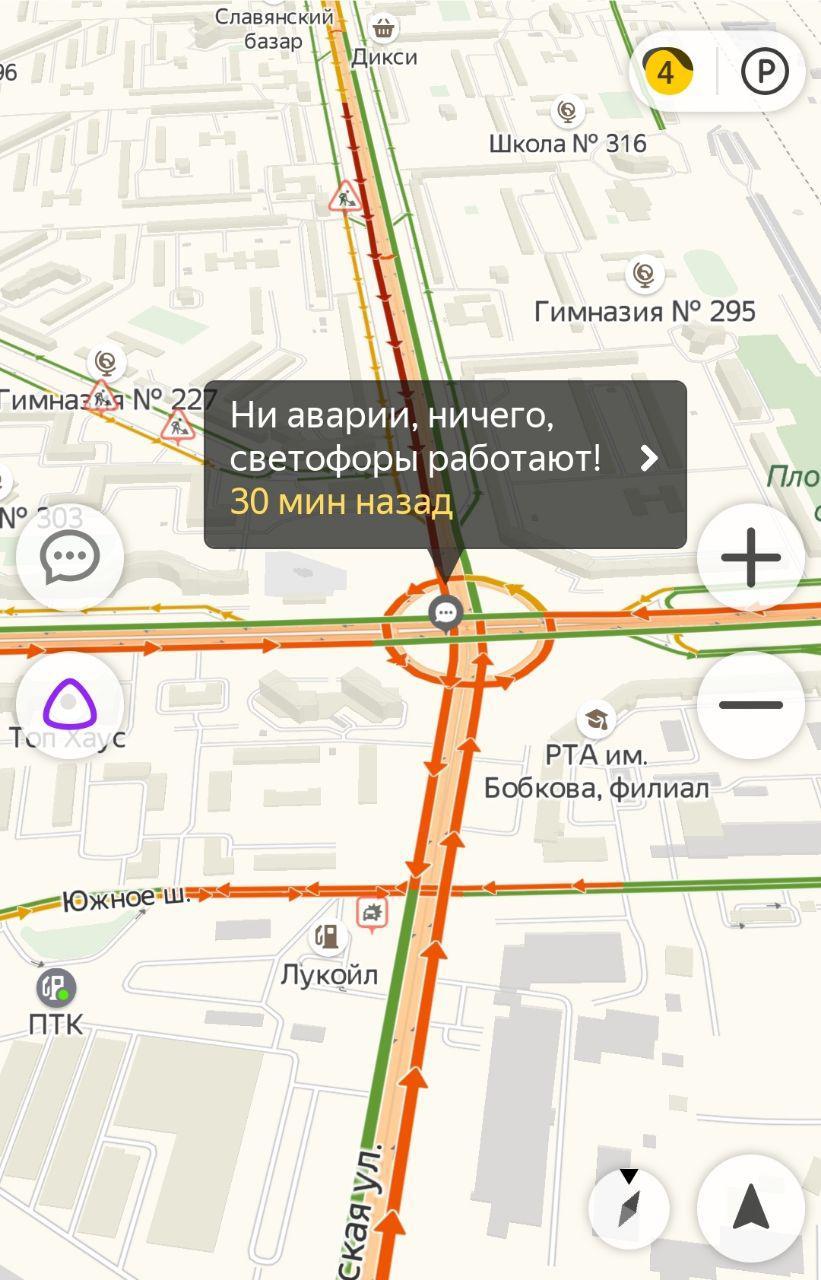Zoom in with the plus button
Viewport: 821px width, 1280px height.
click(x=751, y=558)
